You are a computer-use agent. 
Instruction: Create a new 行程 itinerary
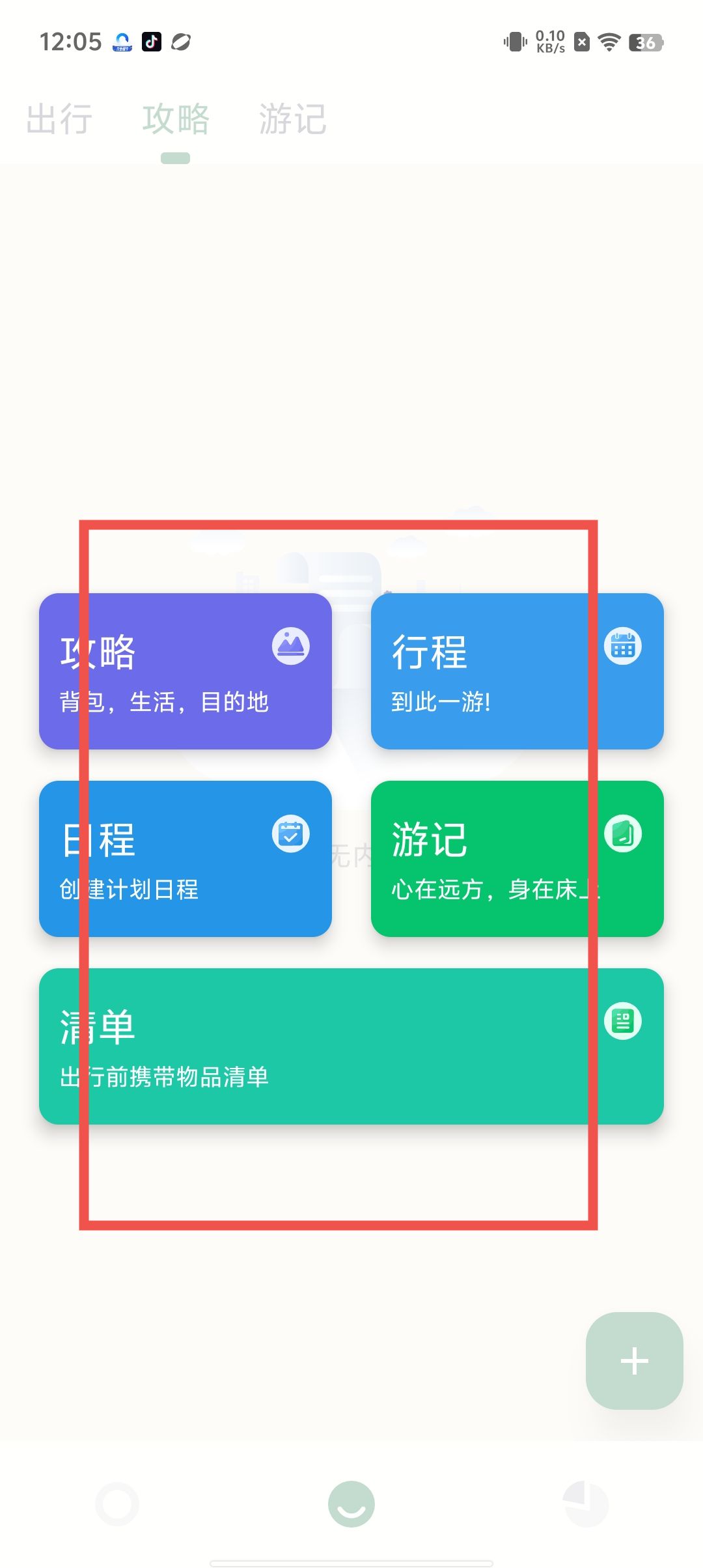[x=517, y=671]
